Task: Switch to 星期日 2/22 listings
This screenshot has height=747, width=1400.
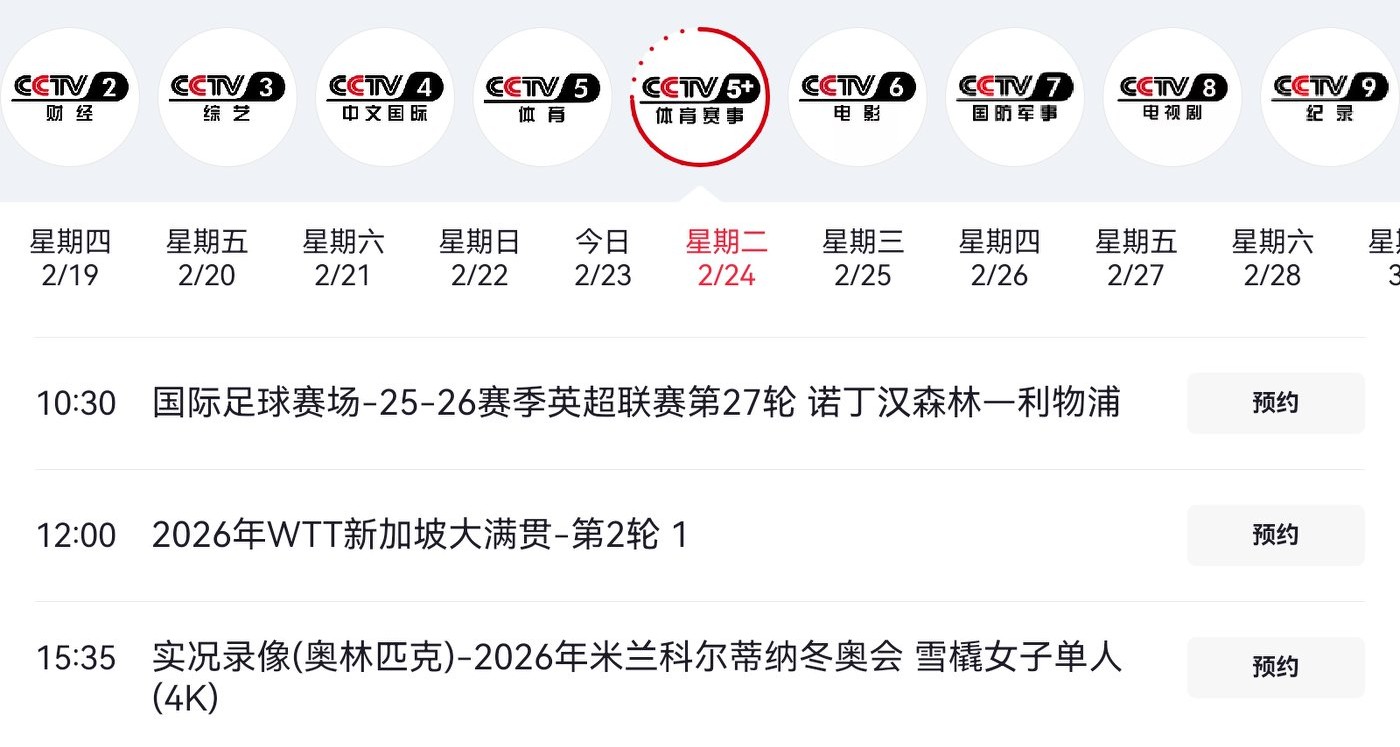Action: 480,258
